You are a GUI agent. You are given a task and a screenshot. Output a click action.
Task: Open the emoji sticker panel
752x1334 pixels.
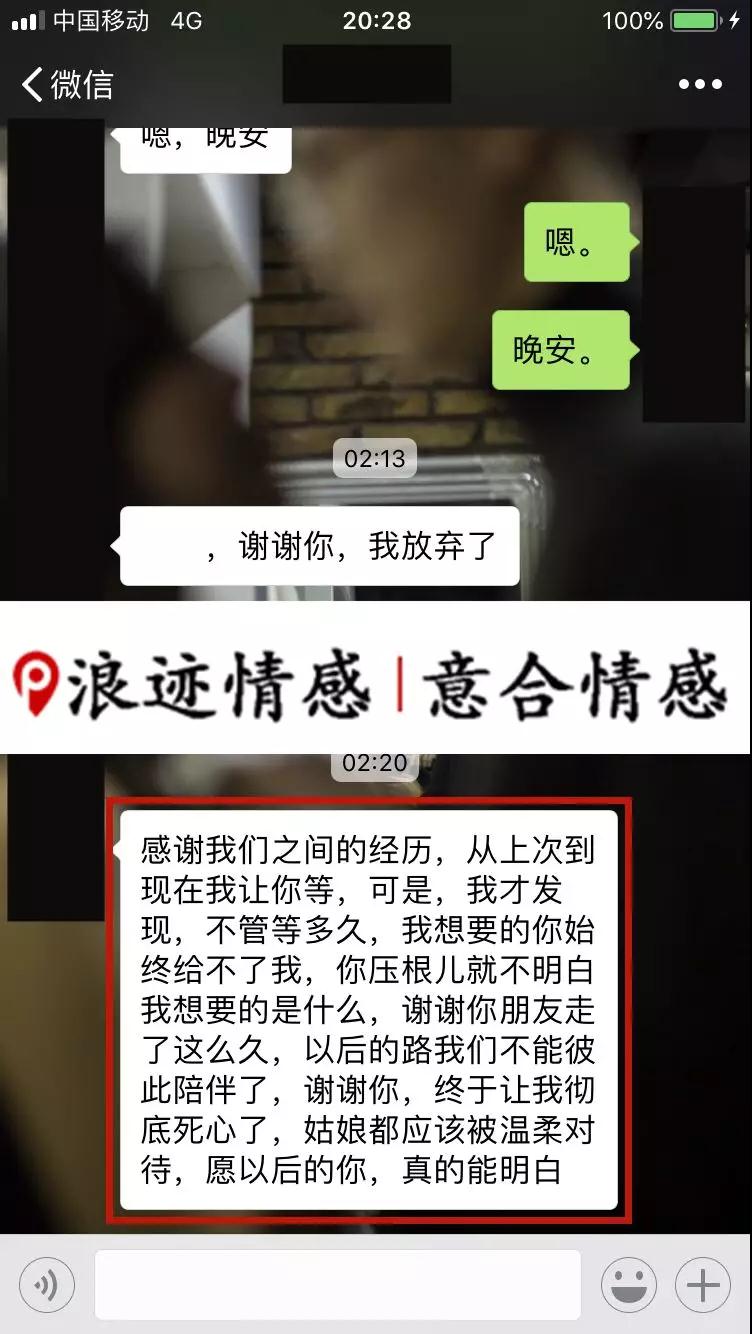(x=629, y=1285)
